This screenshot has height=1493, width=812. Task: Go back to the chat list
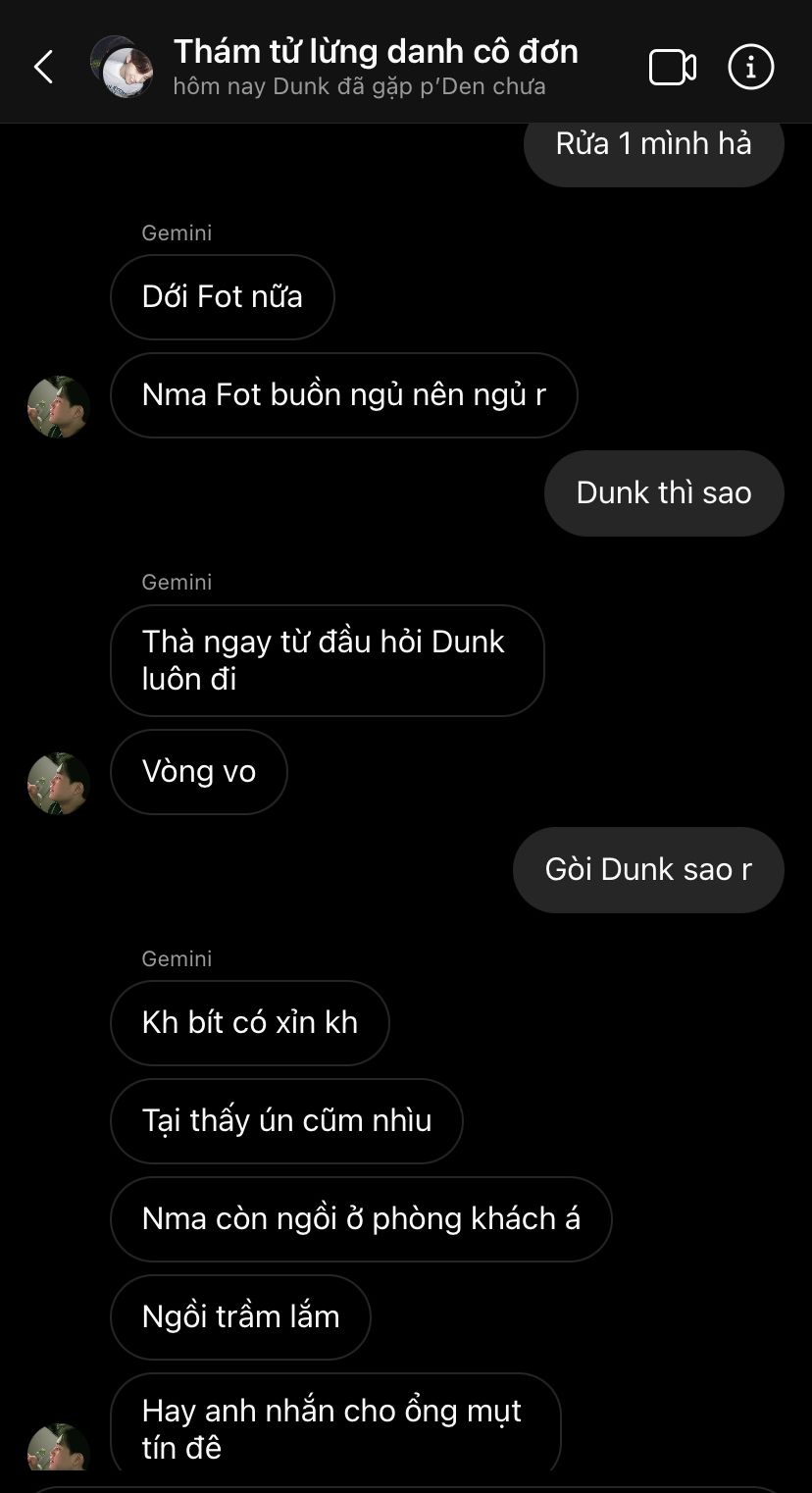tap(43, 67)
